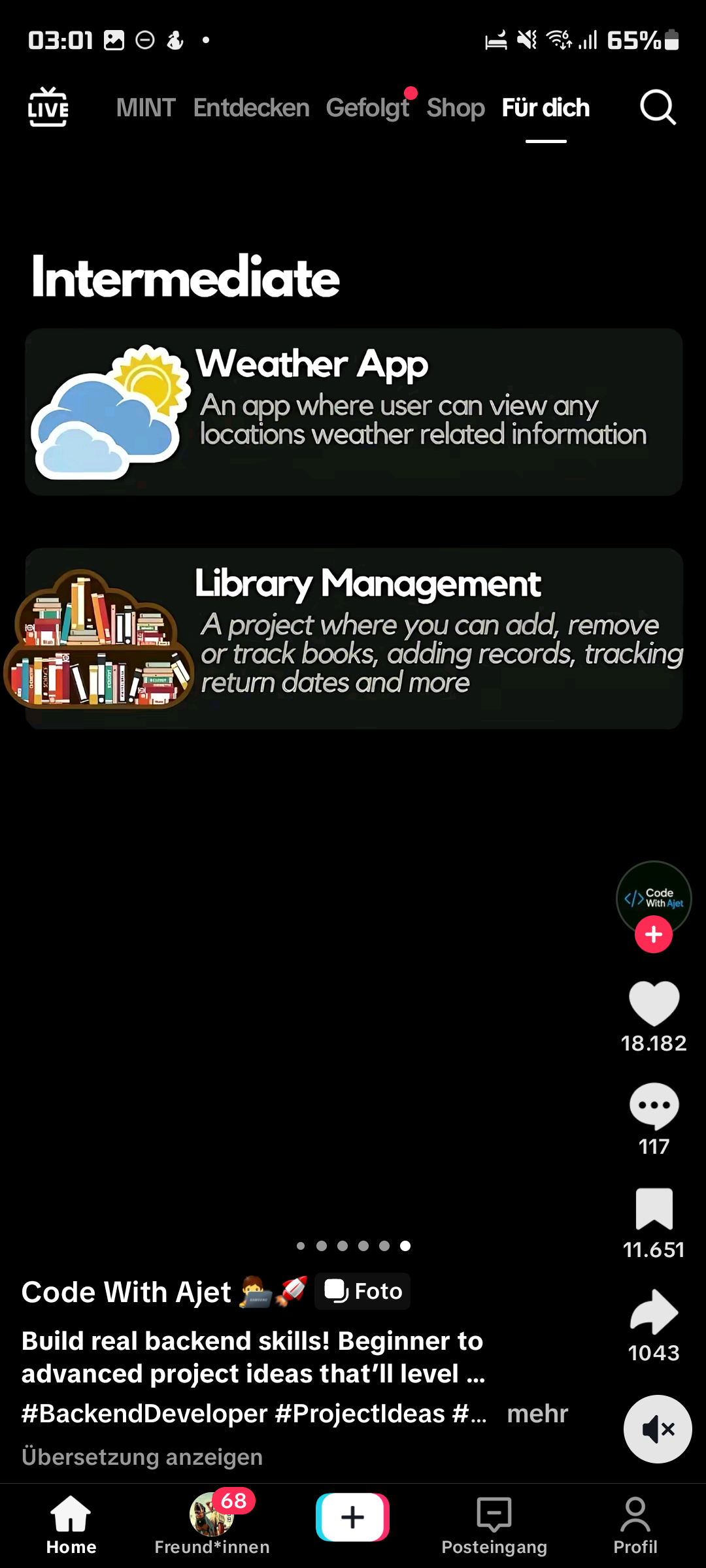Go to the Profil tab
The width and height of the screenshot is (706, 1568).
coord(635,1524)
